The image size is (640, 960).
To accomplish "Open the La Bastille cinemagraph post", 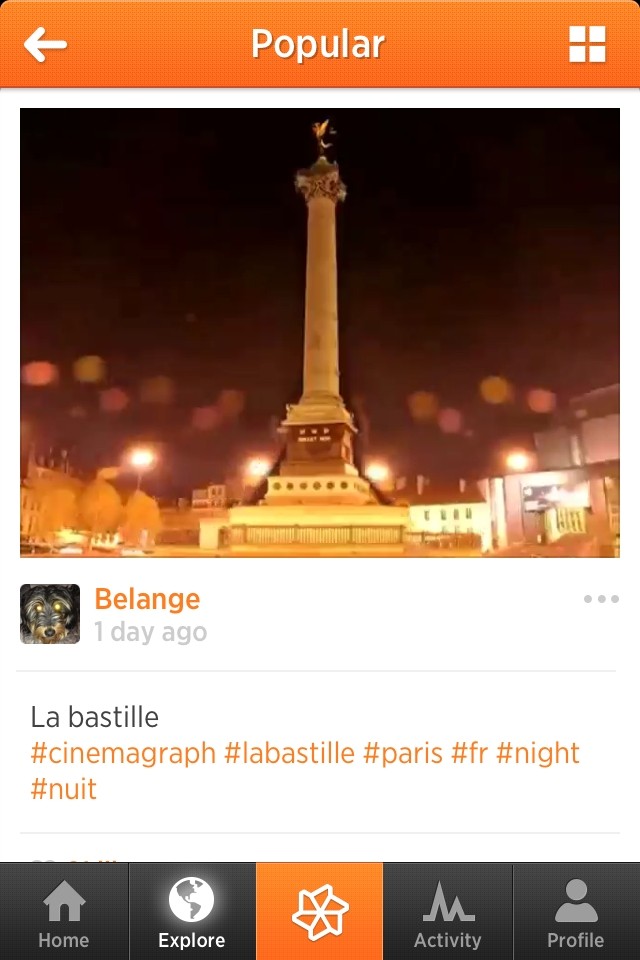I will [x=320, y=332].
